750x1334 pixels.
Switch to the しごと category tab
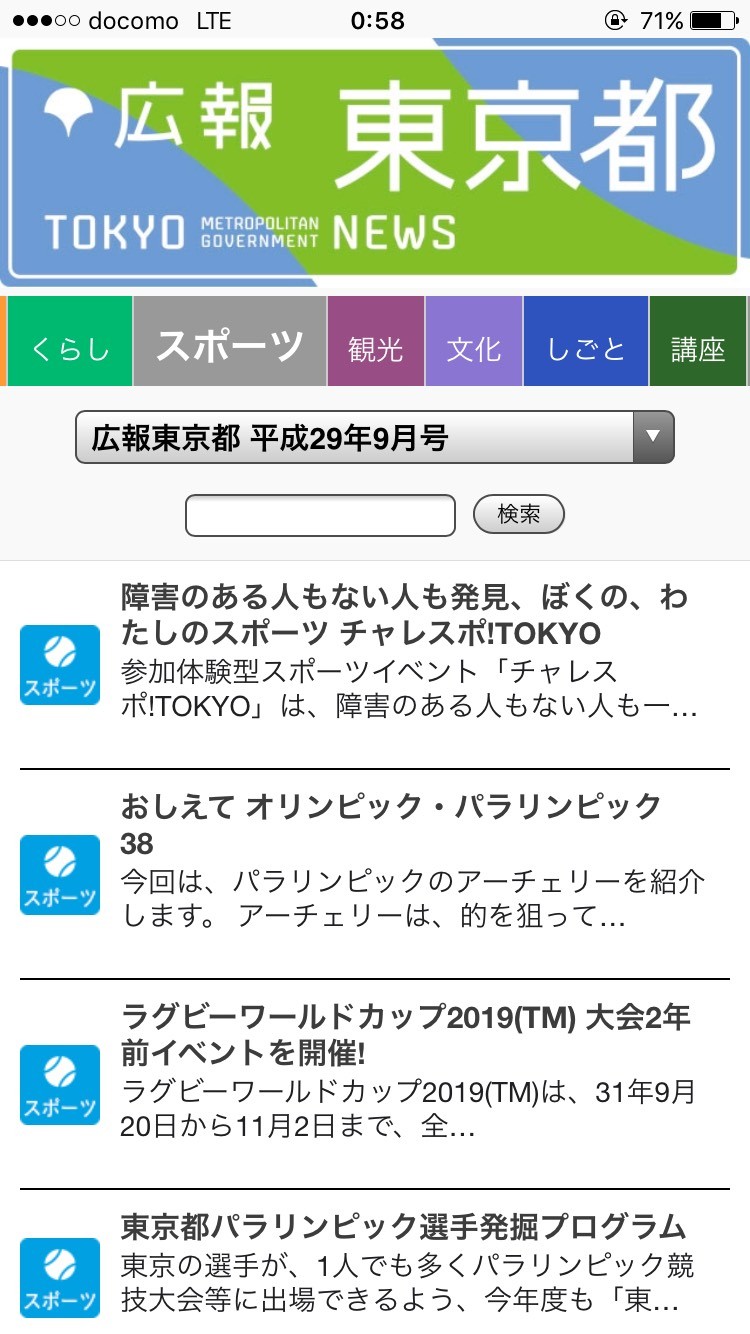click(x=586, y=342)
